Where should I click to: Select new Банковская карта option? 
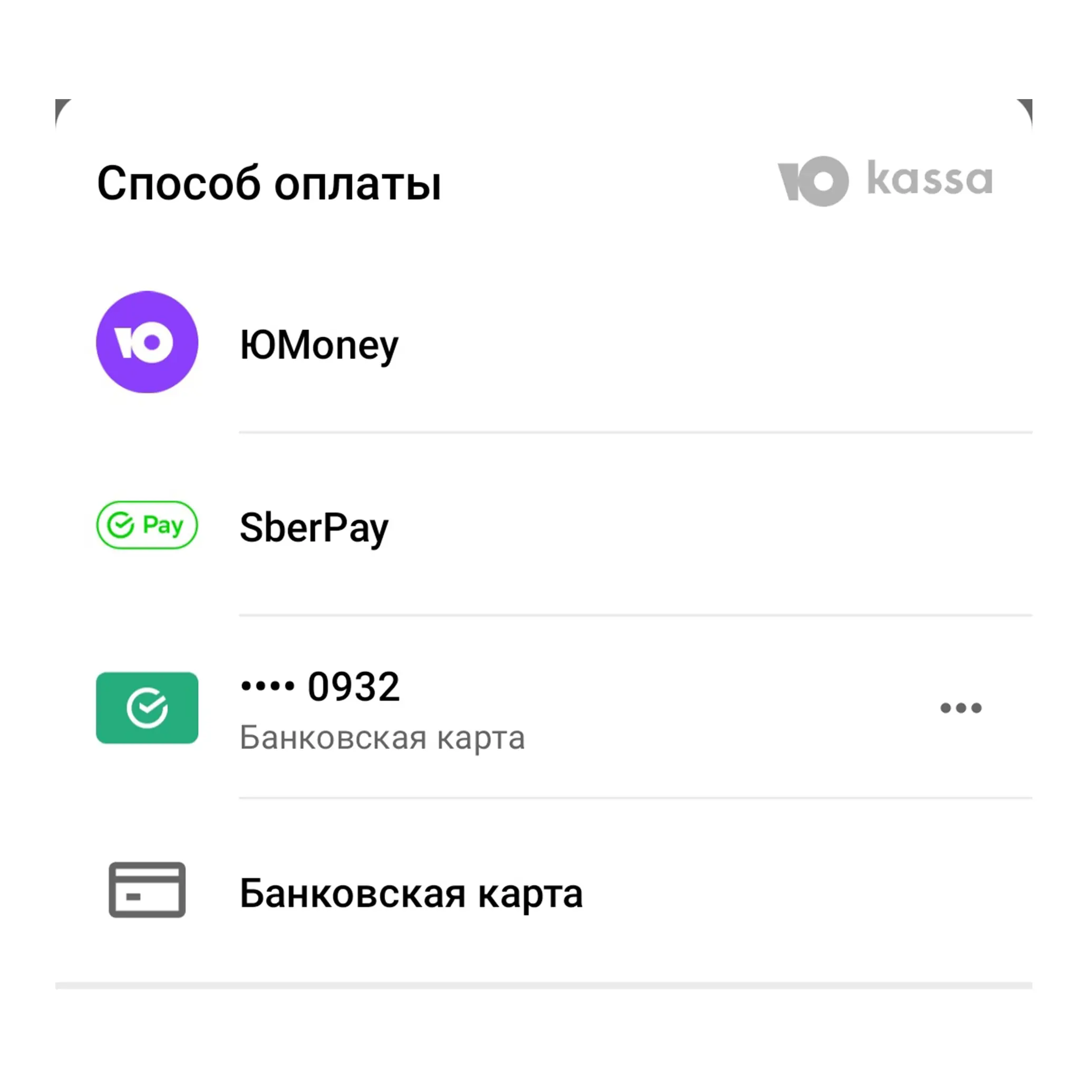[411, 894]
